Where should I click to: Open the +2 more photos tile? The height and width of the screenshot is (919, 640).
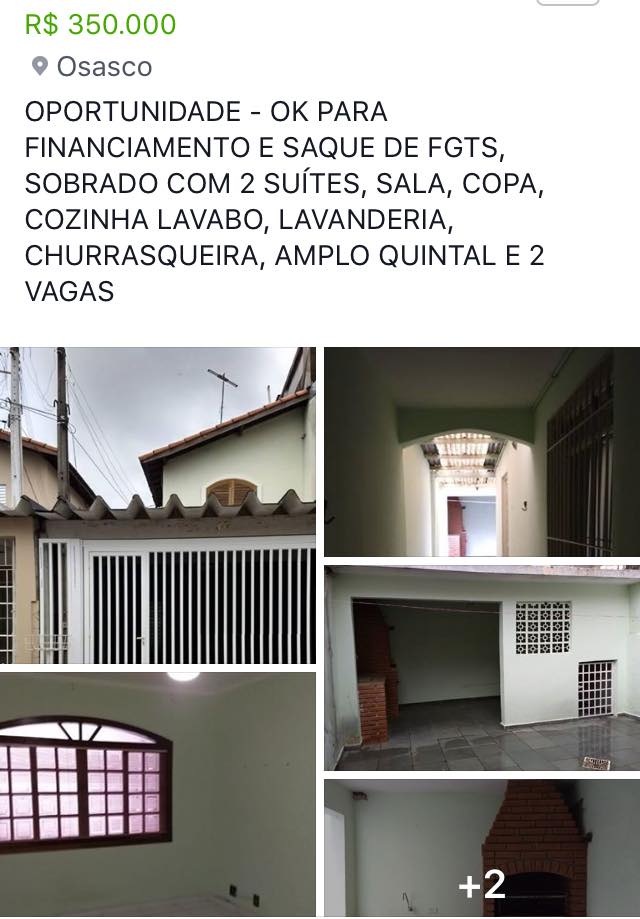[x=481, y=849]
